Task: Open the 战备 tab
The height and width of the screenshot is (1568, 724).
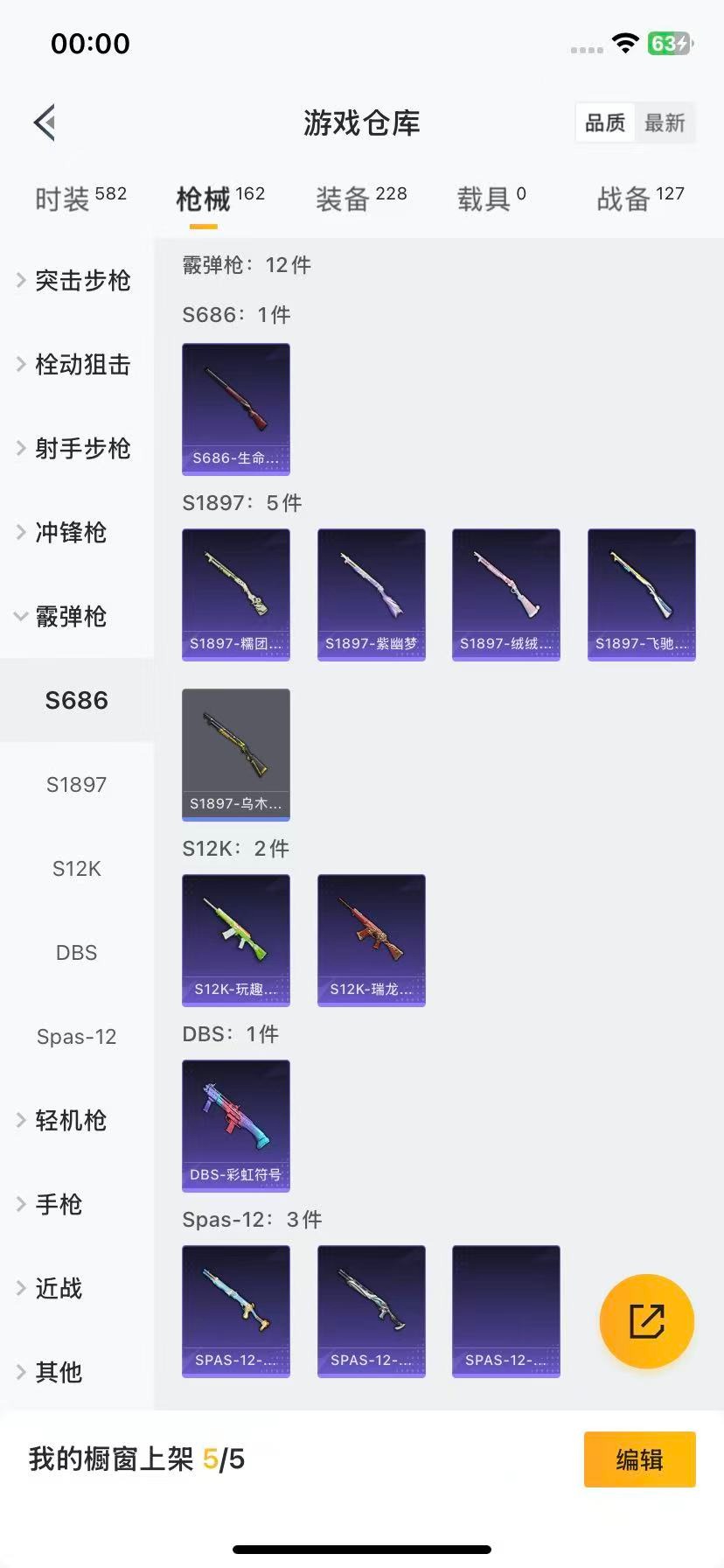Action: [640, 199]
